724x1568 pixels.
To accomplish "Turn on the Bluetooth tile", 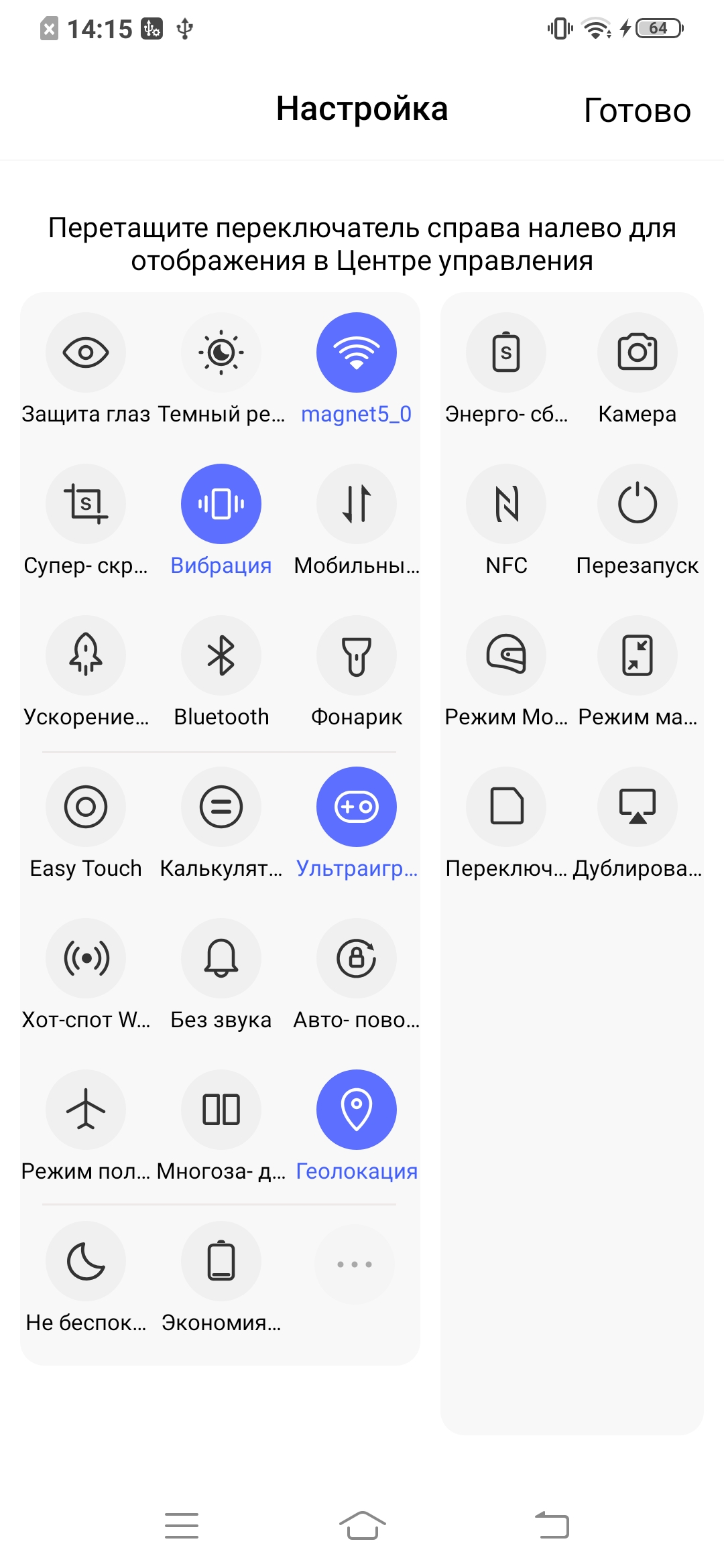I will 221,655.
